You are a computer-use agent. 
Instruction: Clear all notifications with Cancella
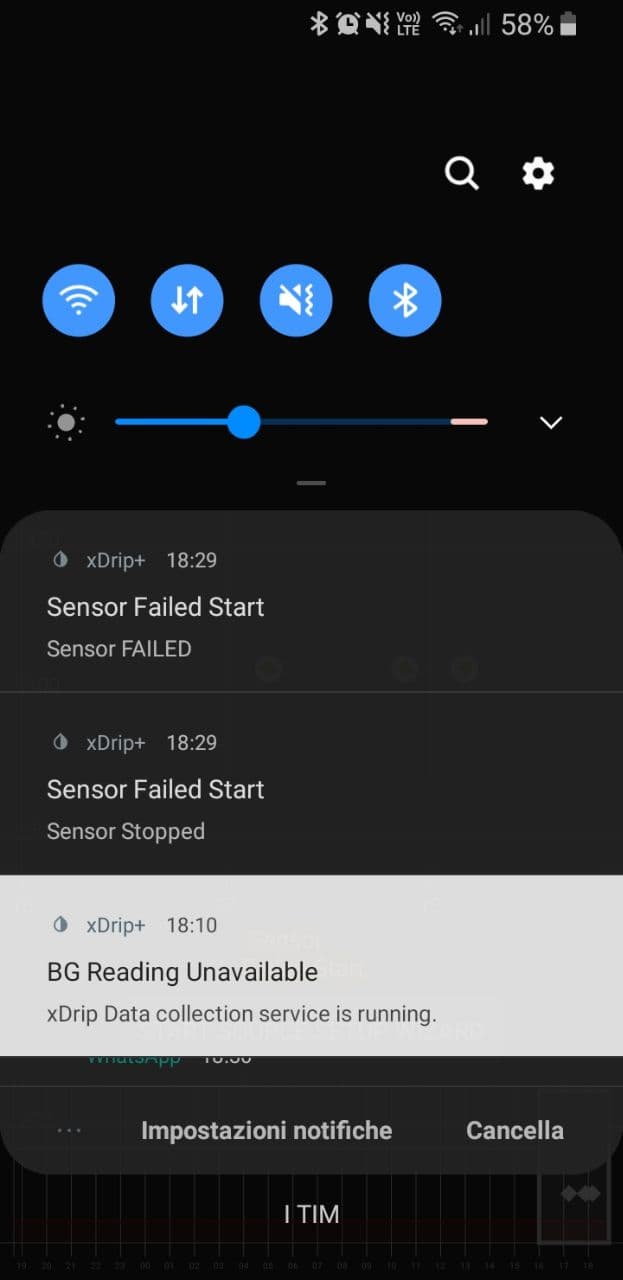[x=514, y=1130]
